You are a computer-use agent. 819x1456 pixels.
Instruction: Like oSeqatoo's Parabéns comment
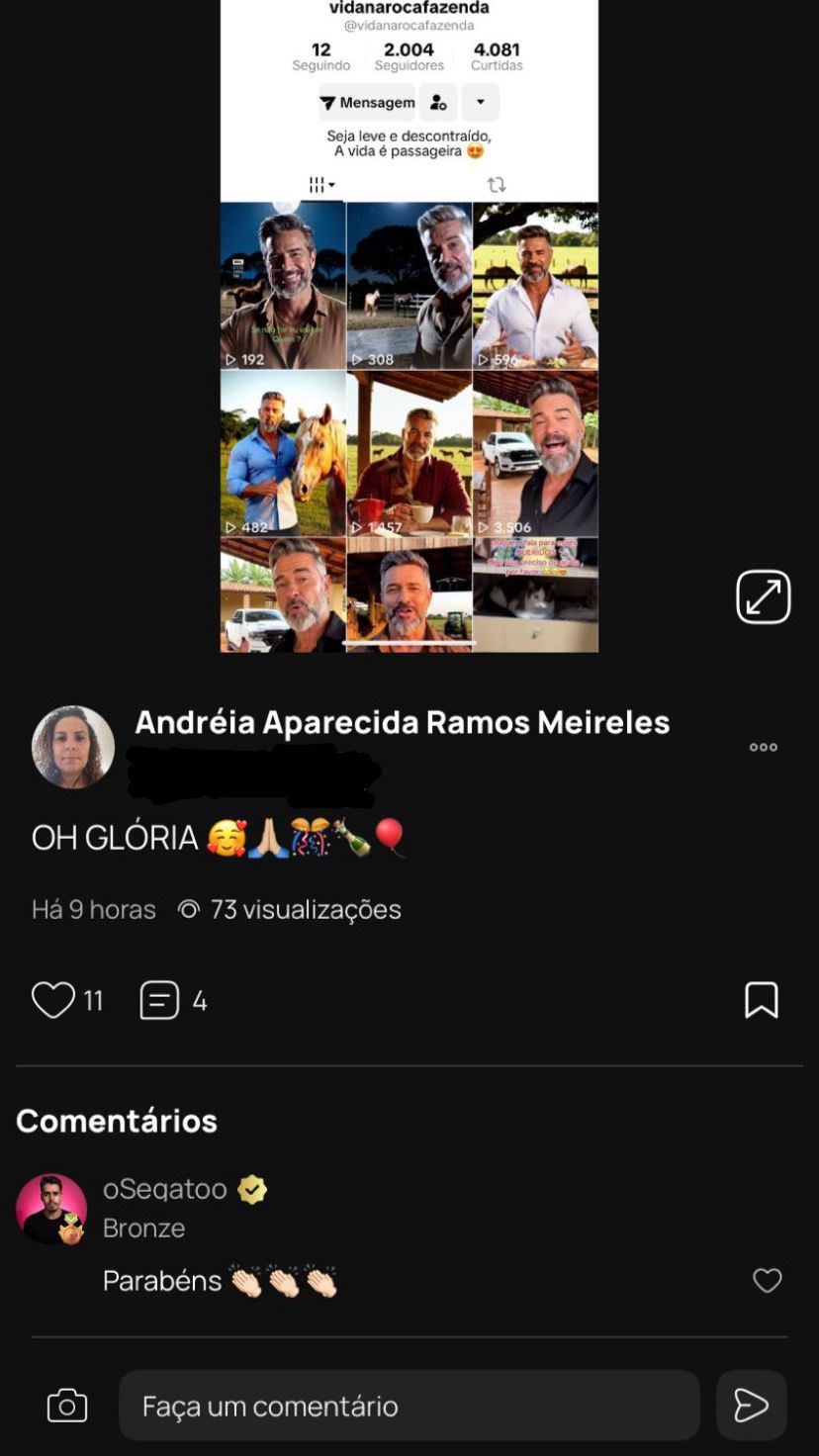768,1281
